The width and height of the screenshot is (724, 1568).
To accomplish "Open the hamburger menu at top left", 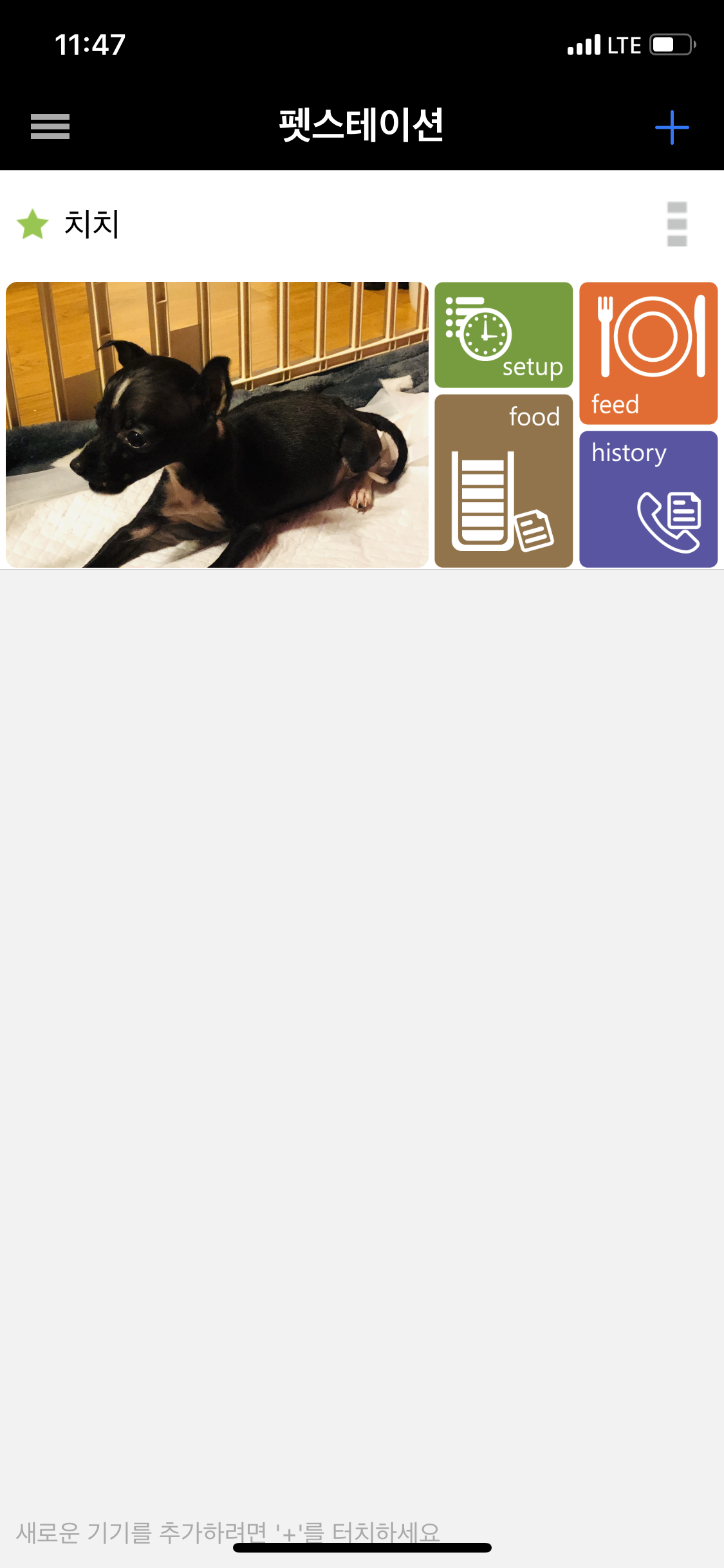I will 50,127.
